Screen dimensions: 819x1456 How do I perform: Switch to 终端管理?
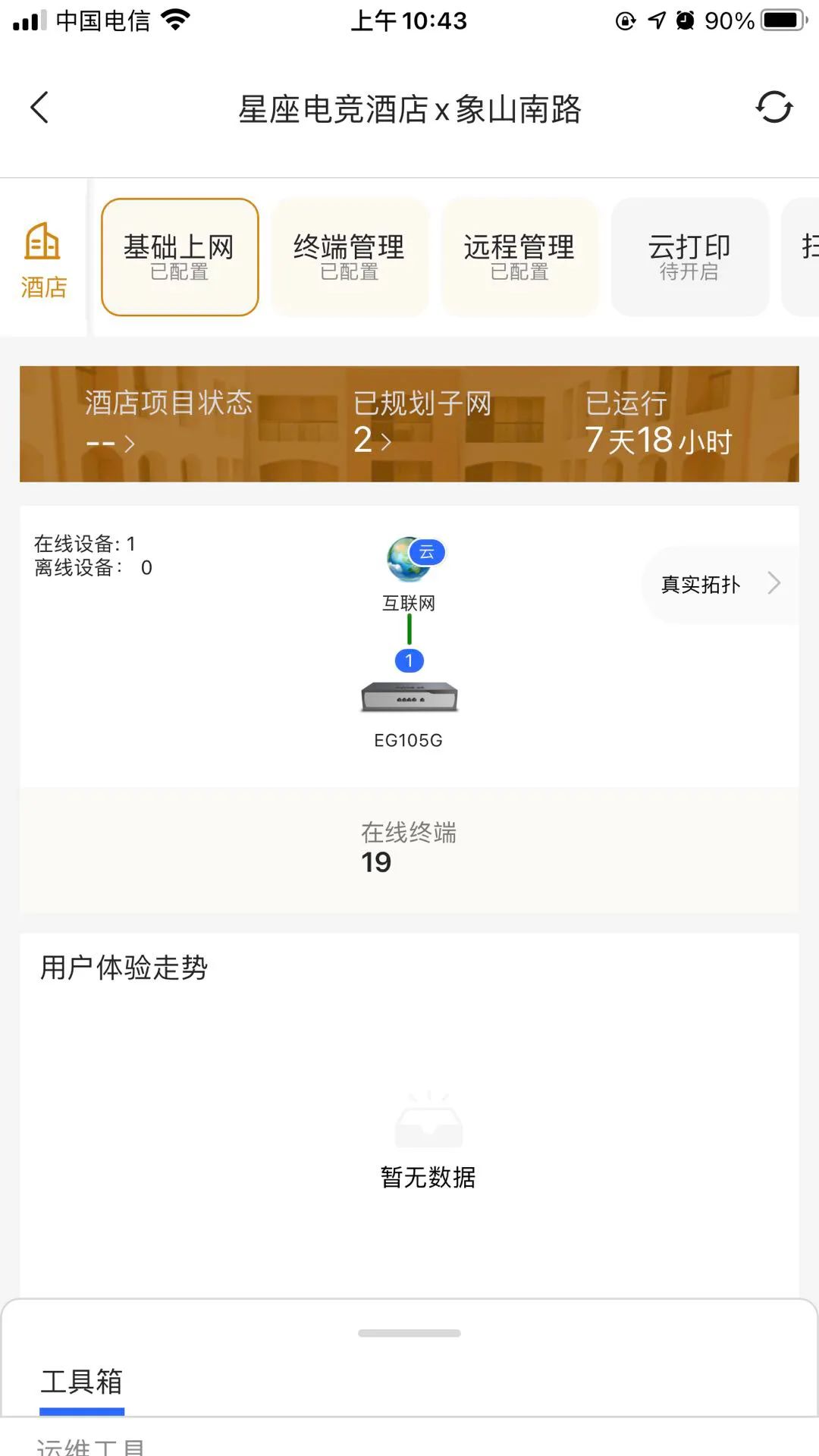350,257
